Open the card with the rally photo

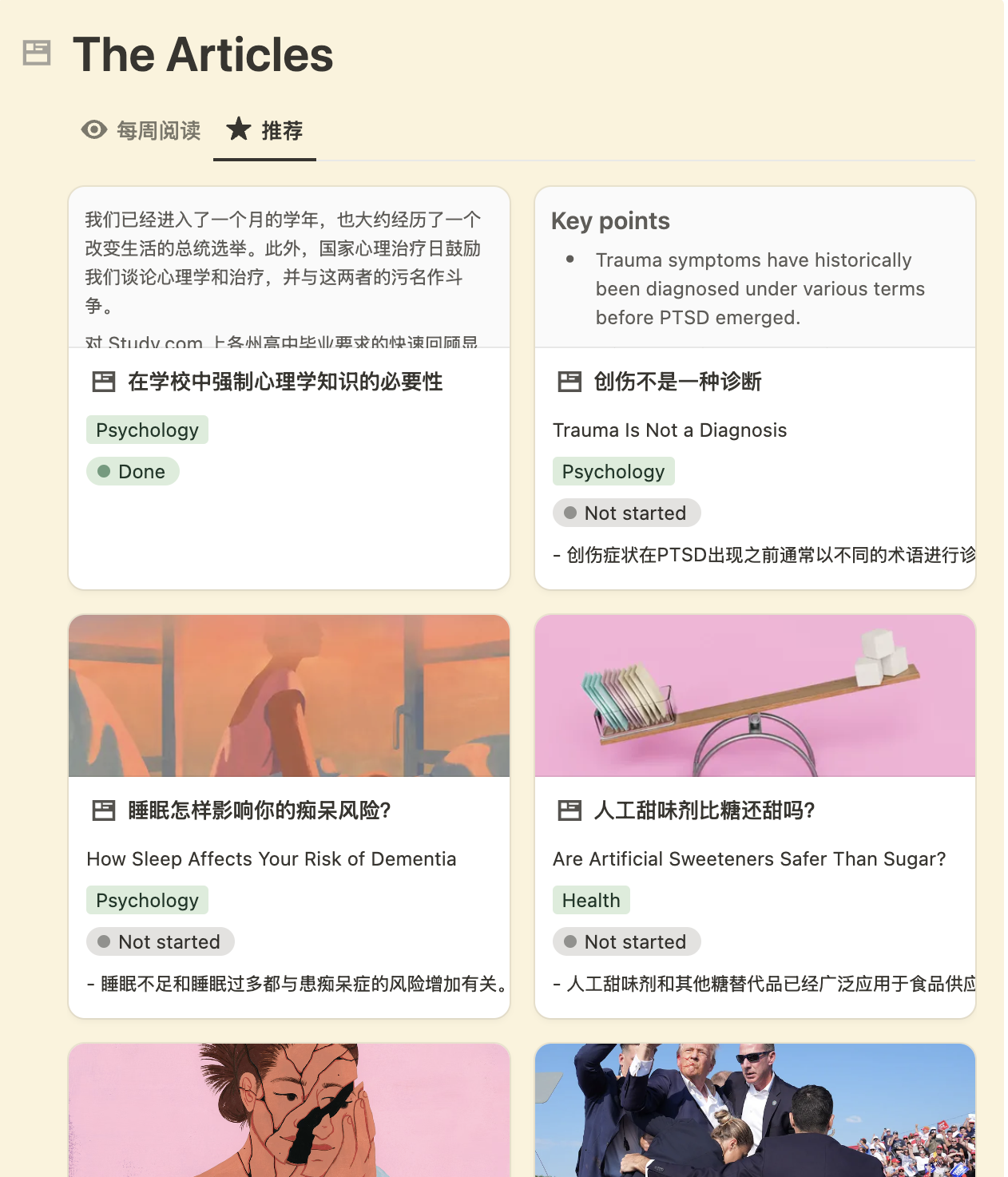point(755,1110)
